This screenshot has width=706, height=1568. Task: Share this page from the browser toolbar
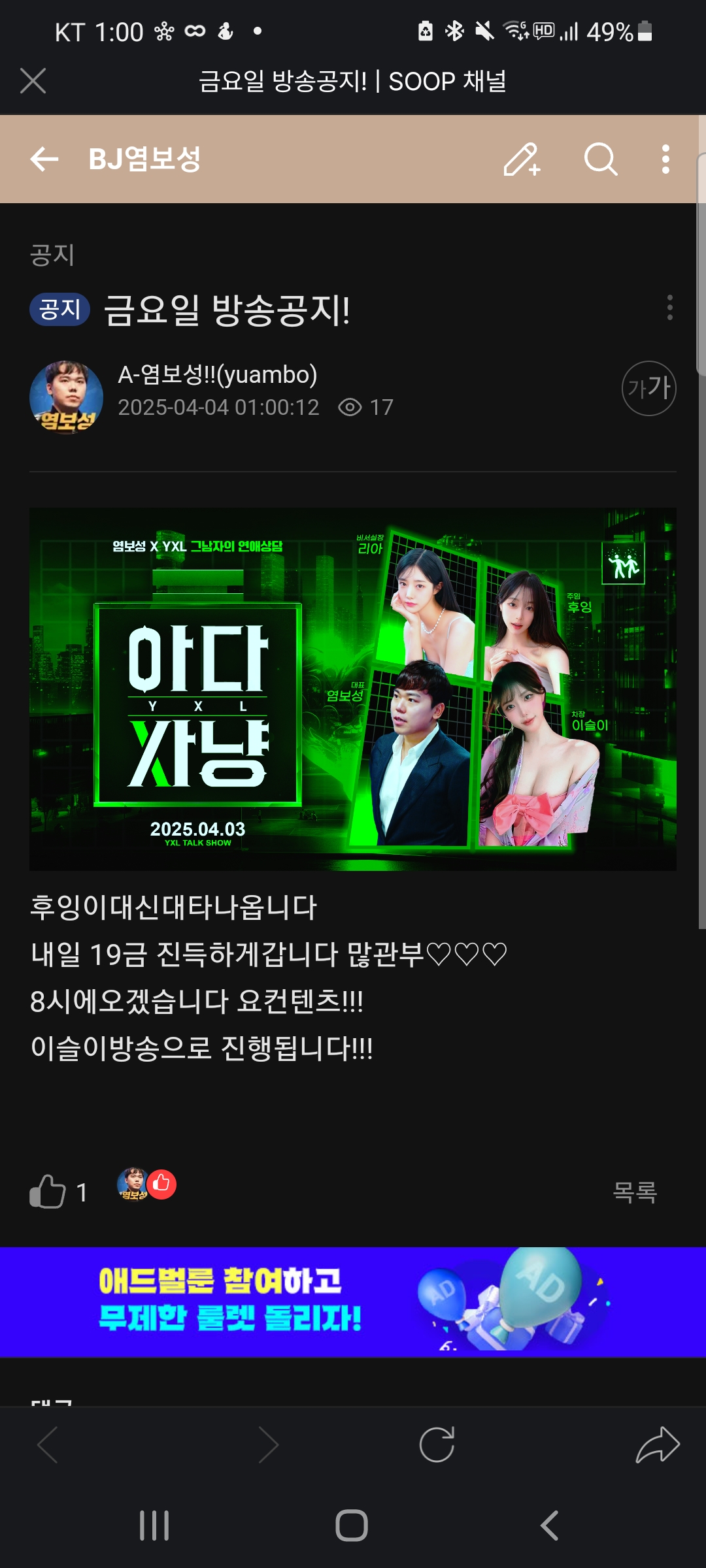click(x=658, y=1444)
